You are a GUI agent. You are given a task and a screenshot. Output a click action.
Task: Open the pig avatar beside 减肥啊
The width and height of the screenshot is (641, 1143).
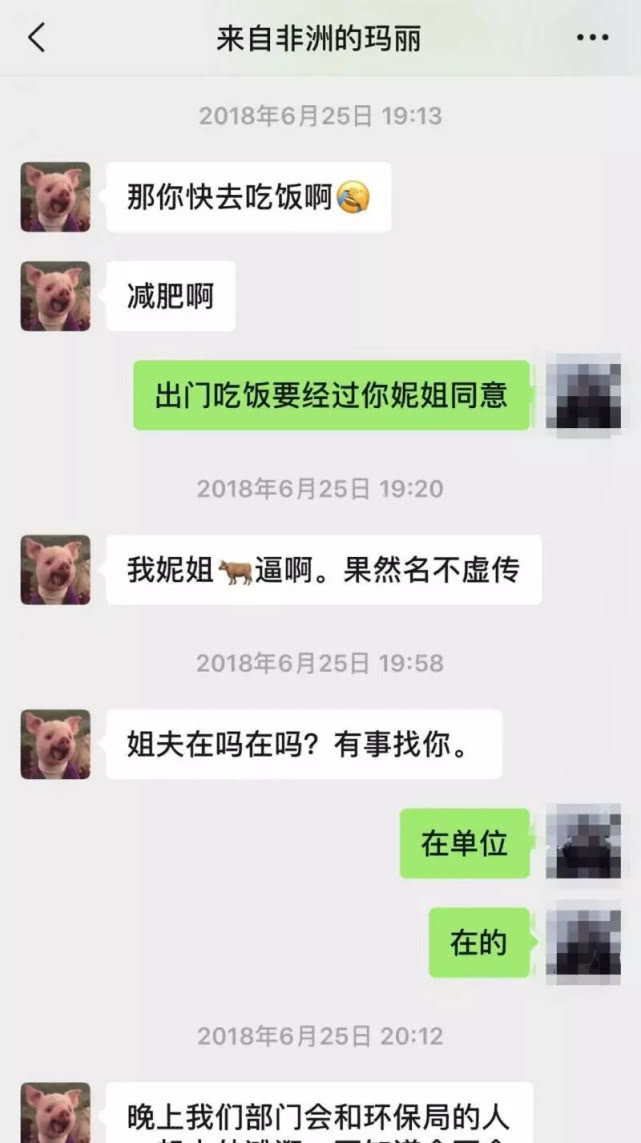(x=56, y=296)
